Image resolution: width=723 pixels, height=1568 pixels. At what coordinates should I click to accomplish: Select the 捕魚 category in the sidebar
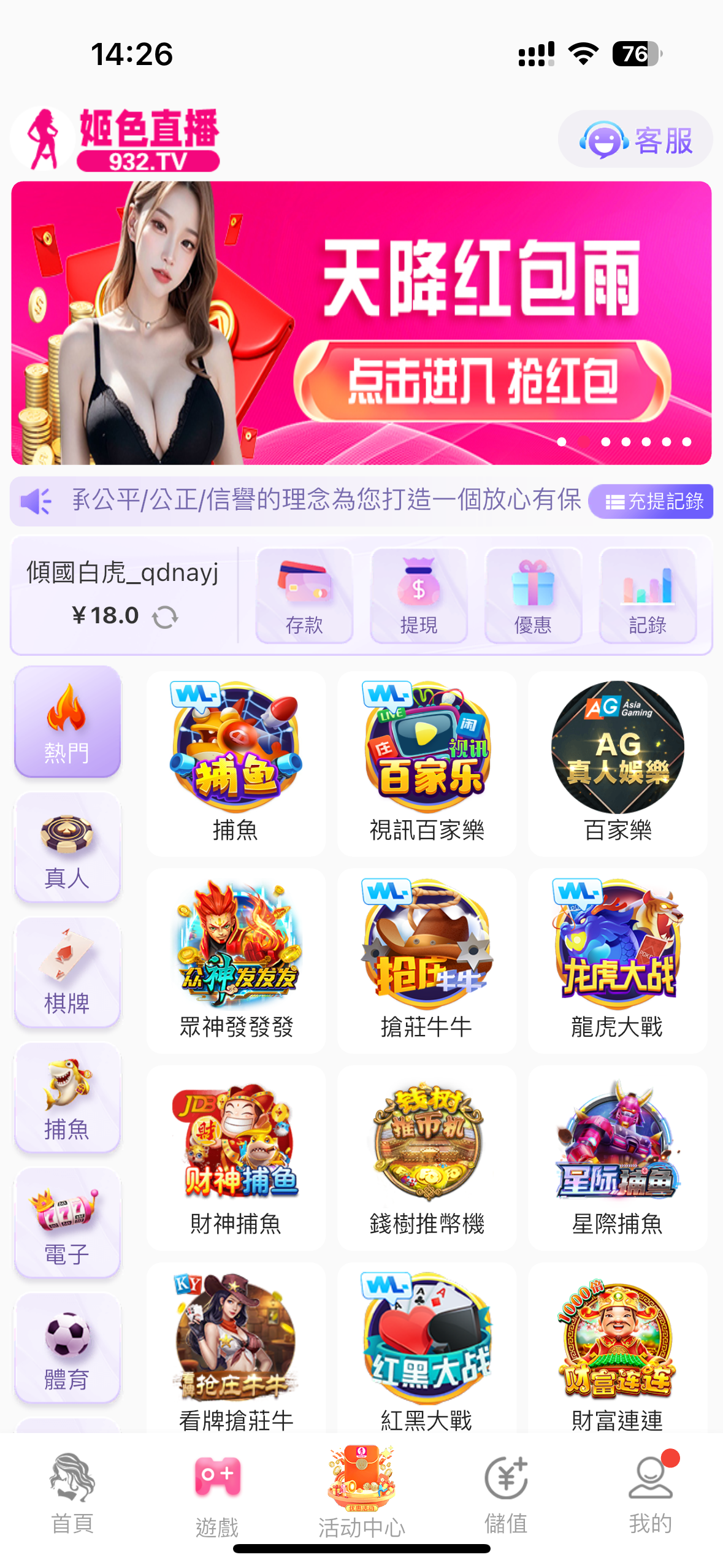[x=67, y=1098]
